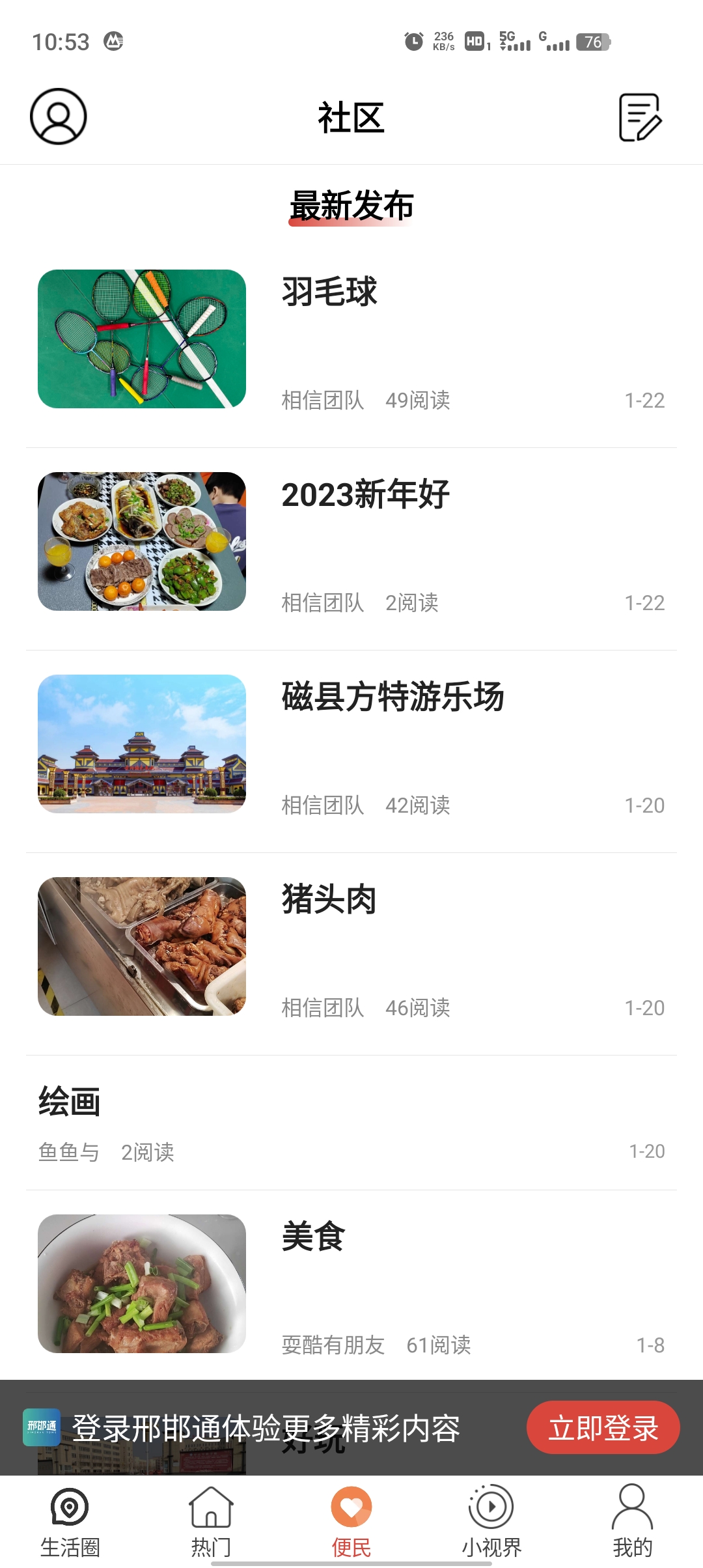Read the 猪头肉 post
This screenshot has height=1568, width=703.
pos(351,946)
